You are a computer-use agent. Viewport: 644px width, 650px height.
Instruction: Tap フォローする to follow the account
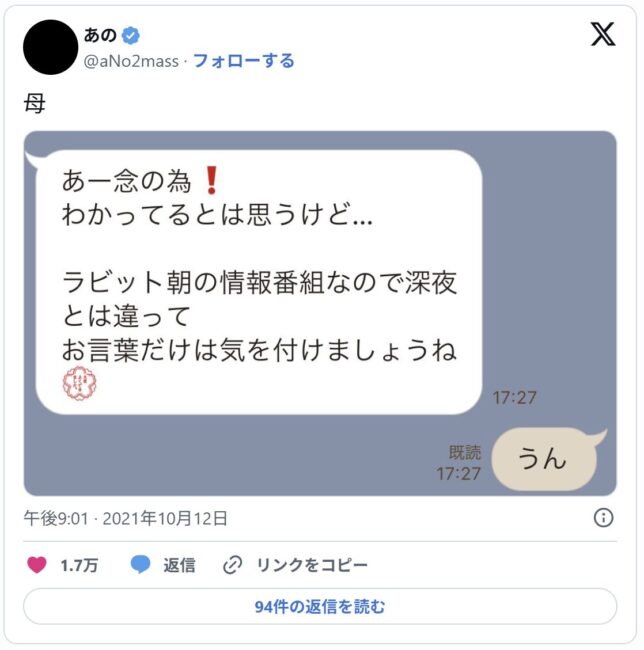[x=243, y=61]
